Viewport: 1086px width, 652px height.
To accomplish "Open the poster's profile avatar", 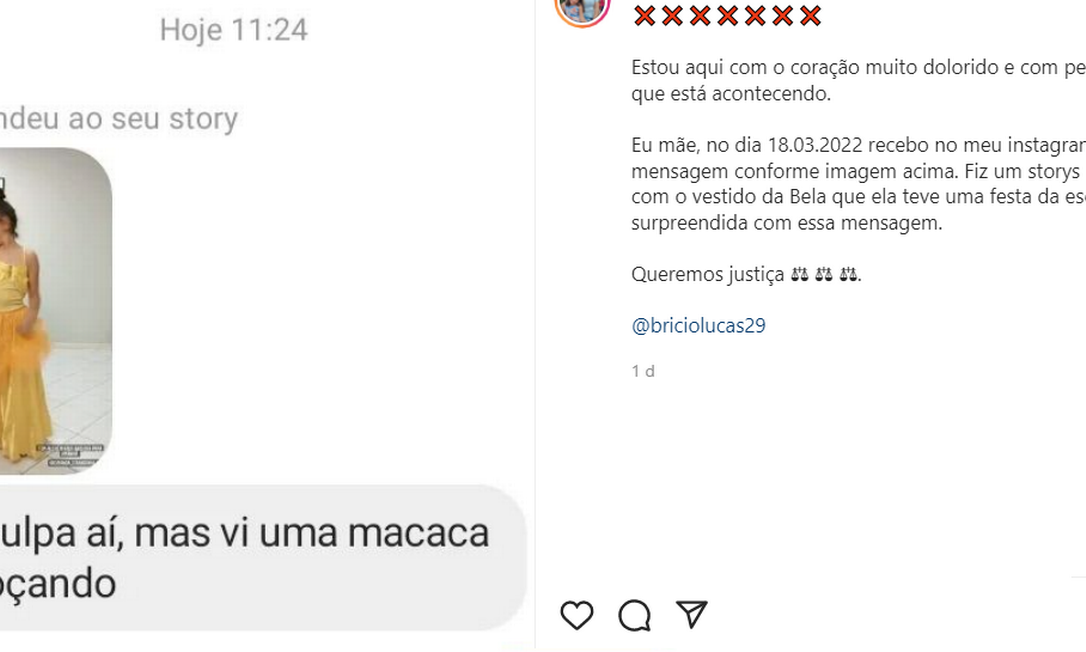I will (x=582, y=9).
